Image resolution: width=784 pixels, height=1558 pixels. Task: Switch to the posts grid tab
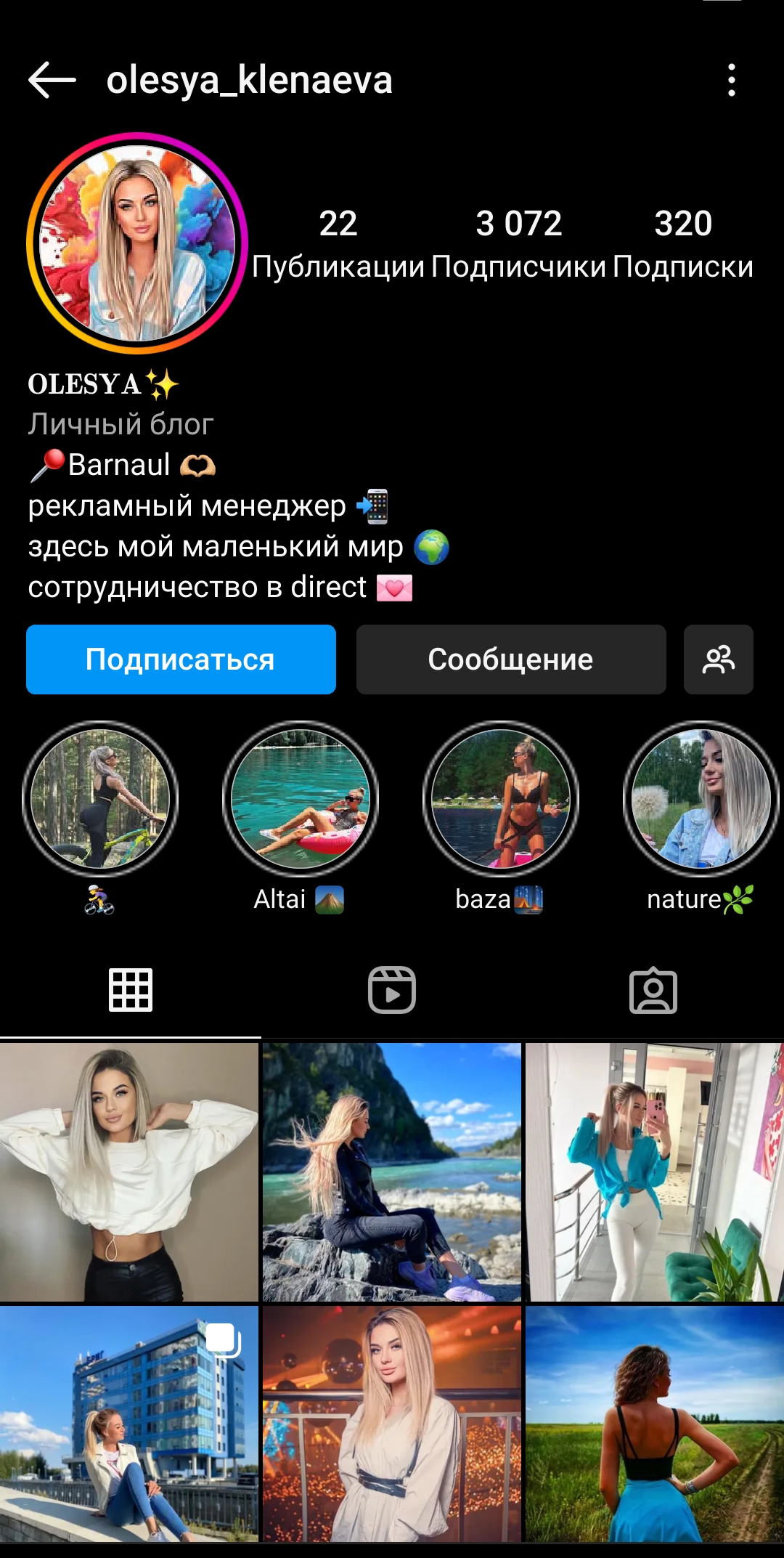click(x=131, y=990)
